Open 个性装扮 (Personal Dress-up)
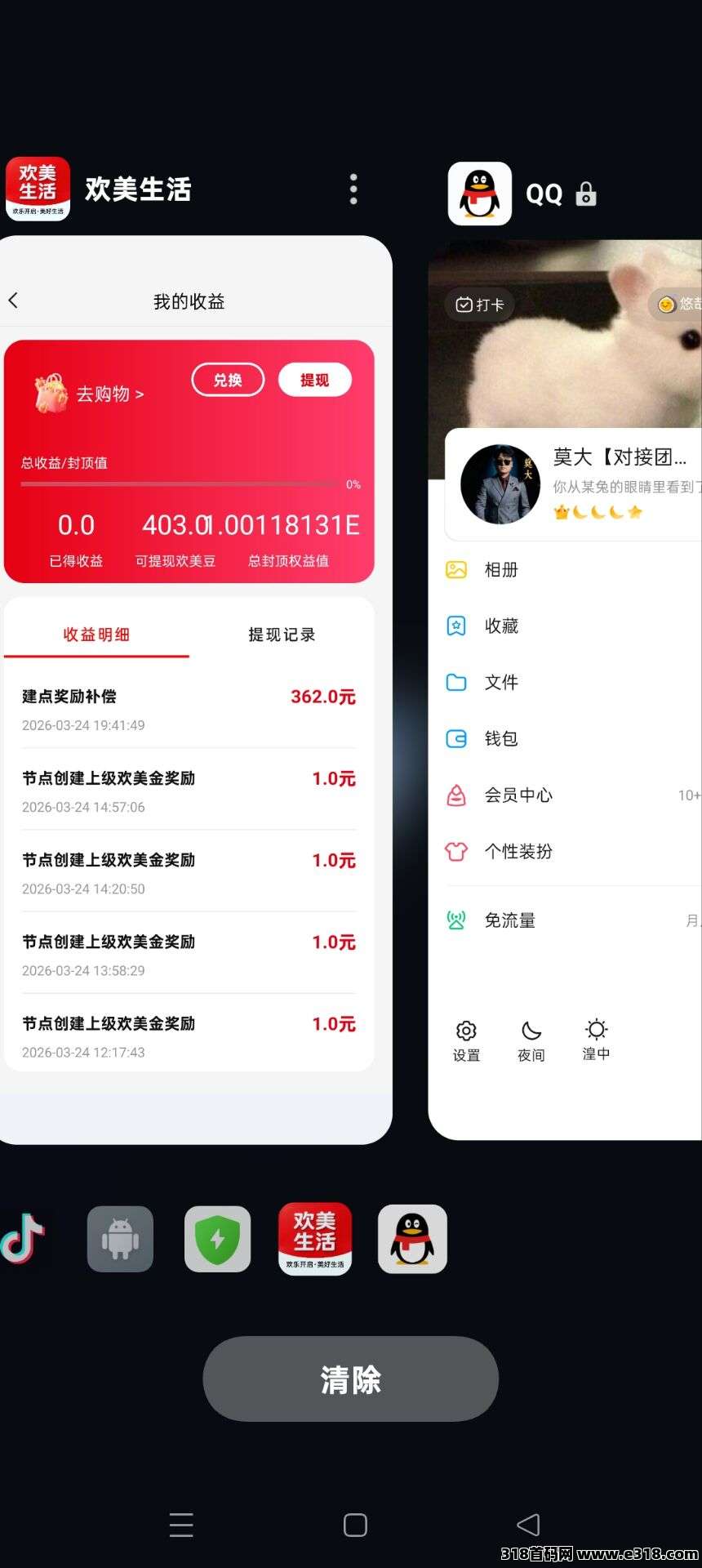The width and height of the screenshot is (702, 1568). 516,852
